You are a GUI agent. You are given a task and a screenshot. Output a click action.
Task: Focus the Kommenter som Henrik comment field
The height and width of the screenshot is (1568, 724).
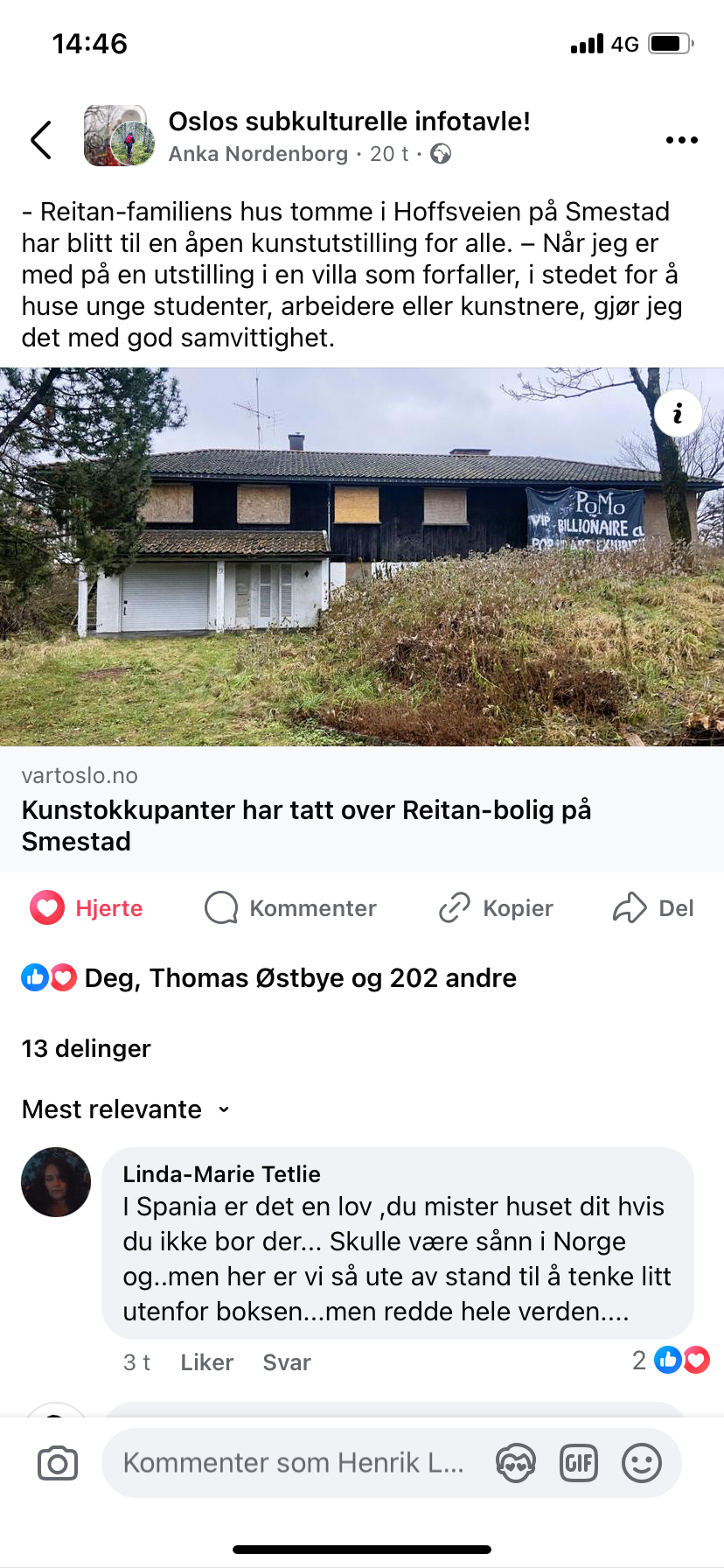tap(293, 1463)
